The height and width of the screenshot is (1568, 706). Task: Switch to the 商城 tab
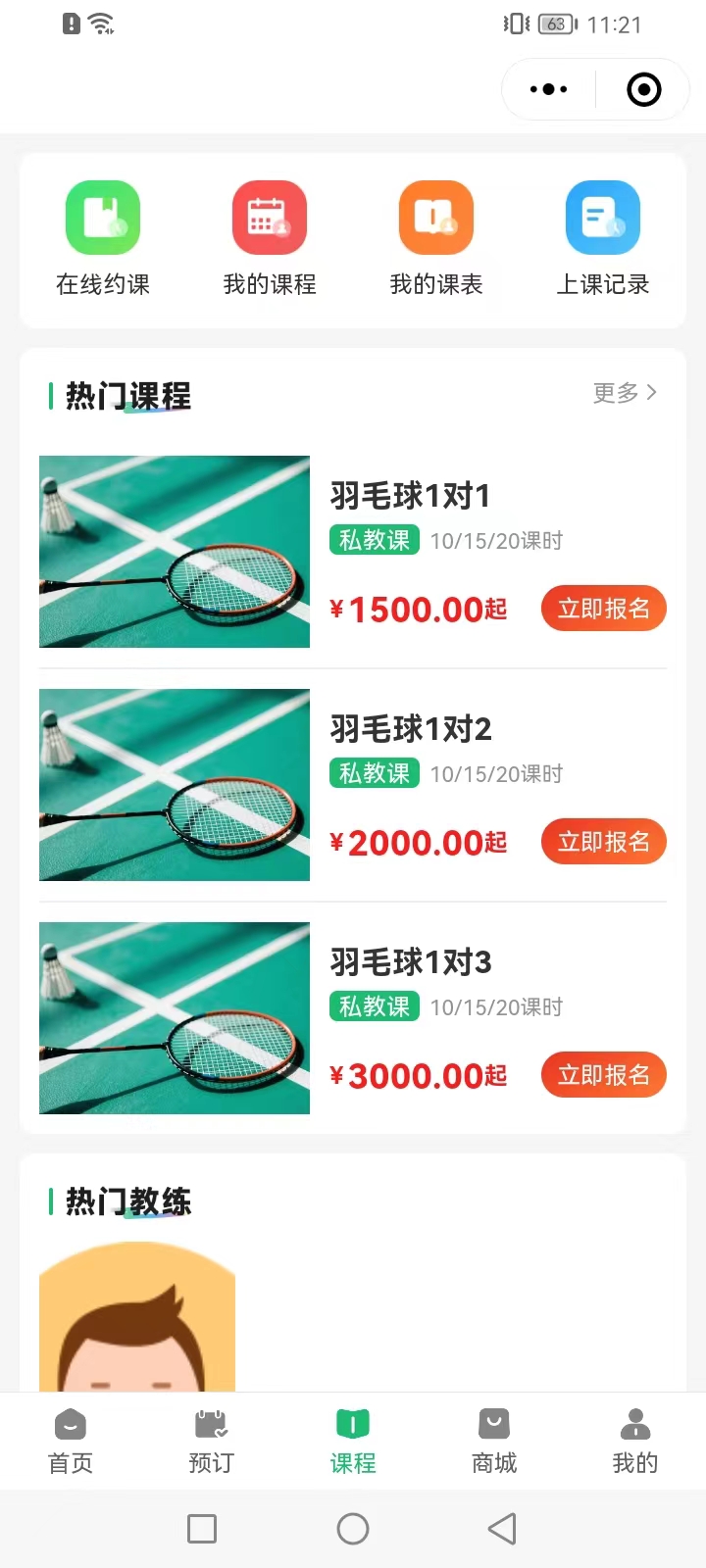(x=494, y=1441)
